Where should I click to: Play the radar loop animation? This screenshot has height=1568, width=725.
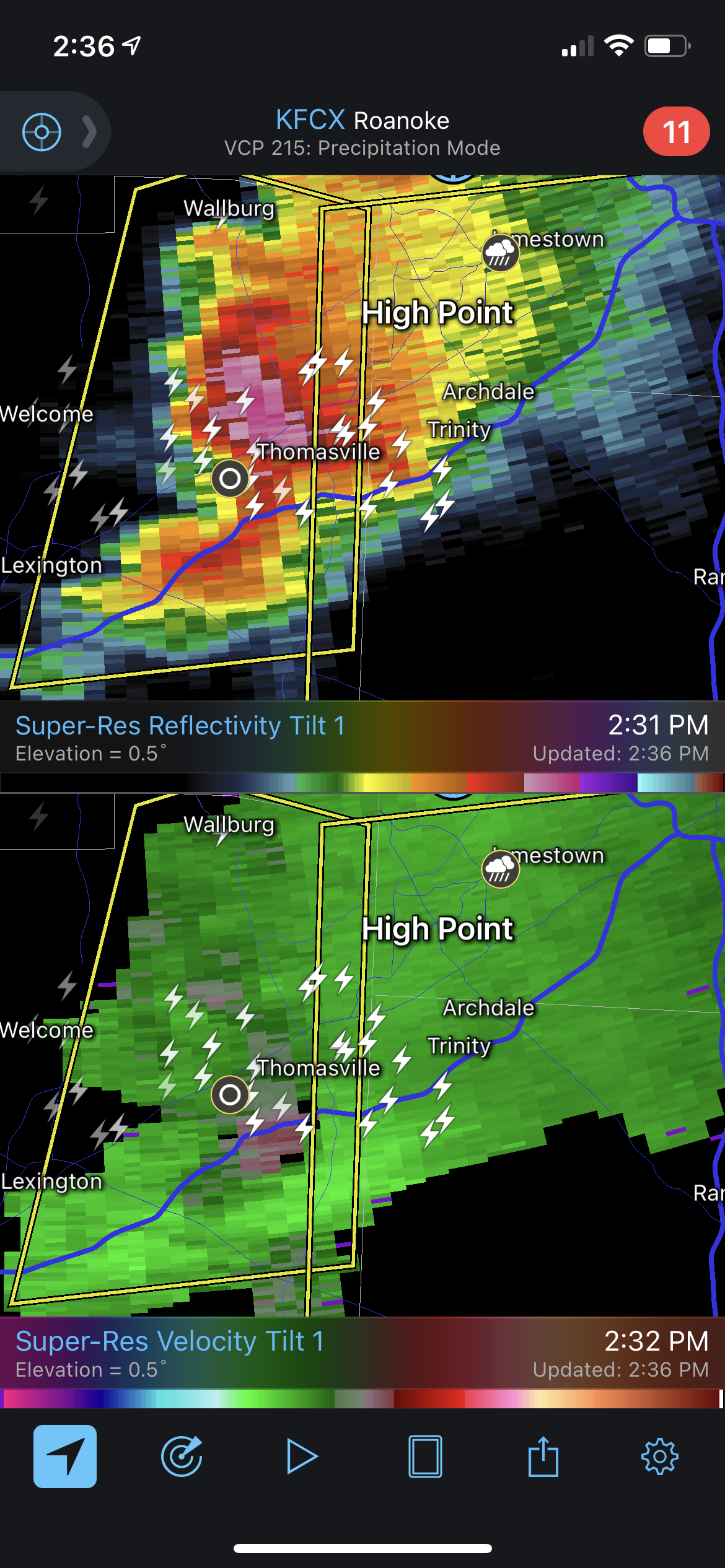point(302,1456)
